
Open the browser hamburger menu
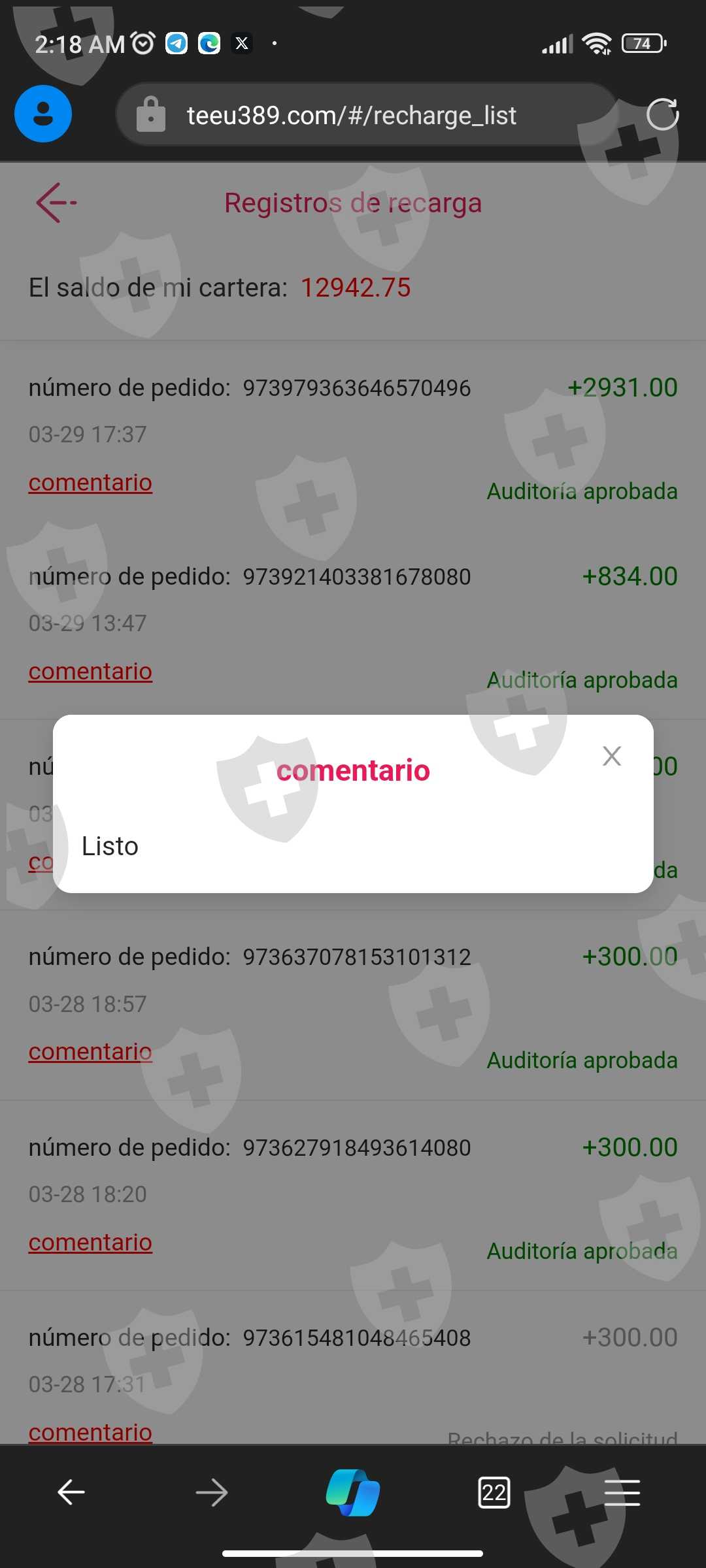pyautogui.click(x=622, y=1493)
